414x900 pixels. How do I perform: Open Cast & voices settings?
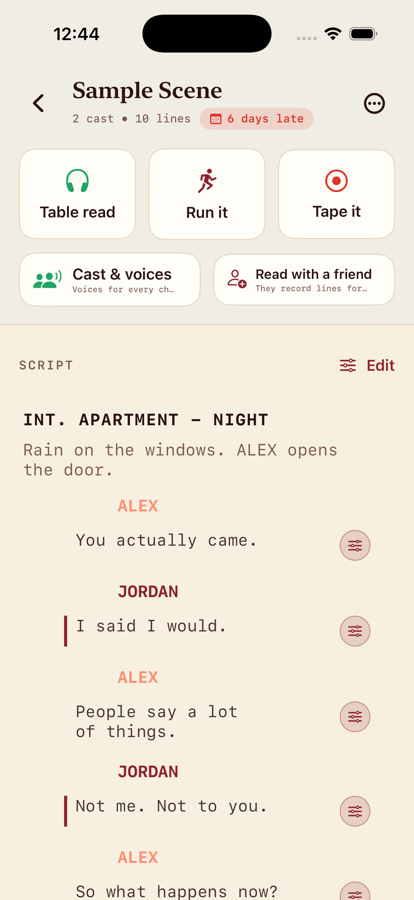pos(110,280)
